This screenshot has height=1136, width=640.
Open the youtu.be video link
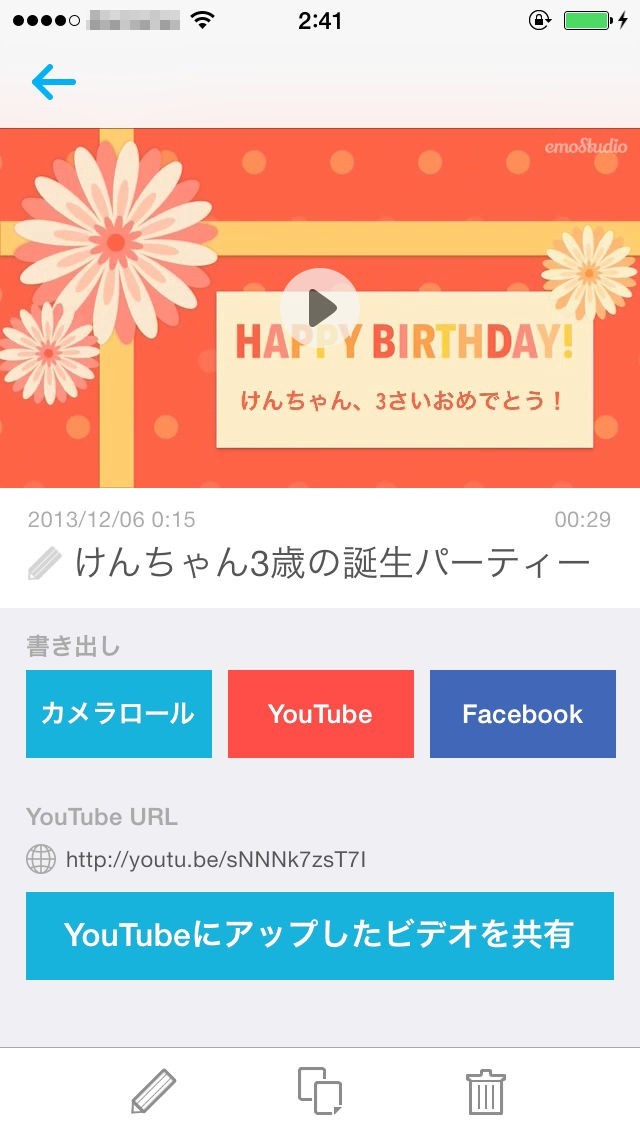pos(215,859)
